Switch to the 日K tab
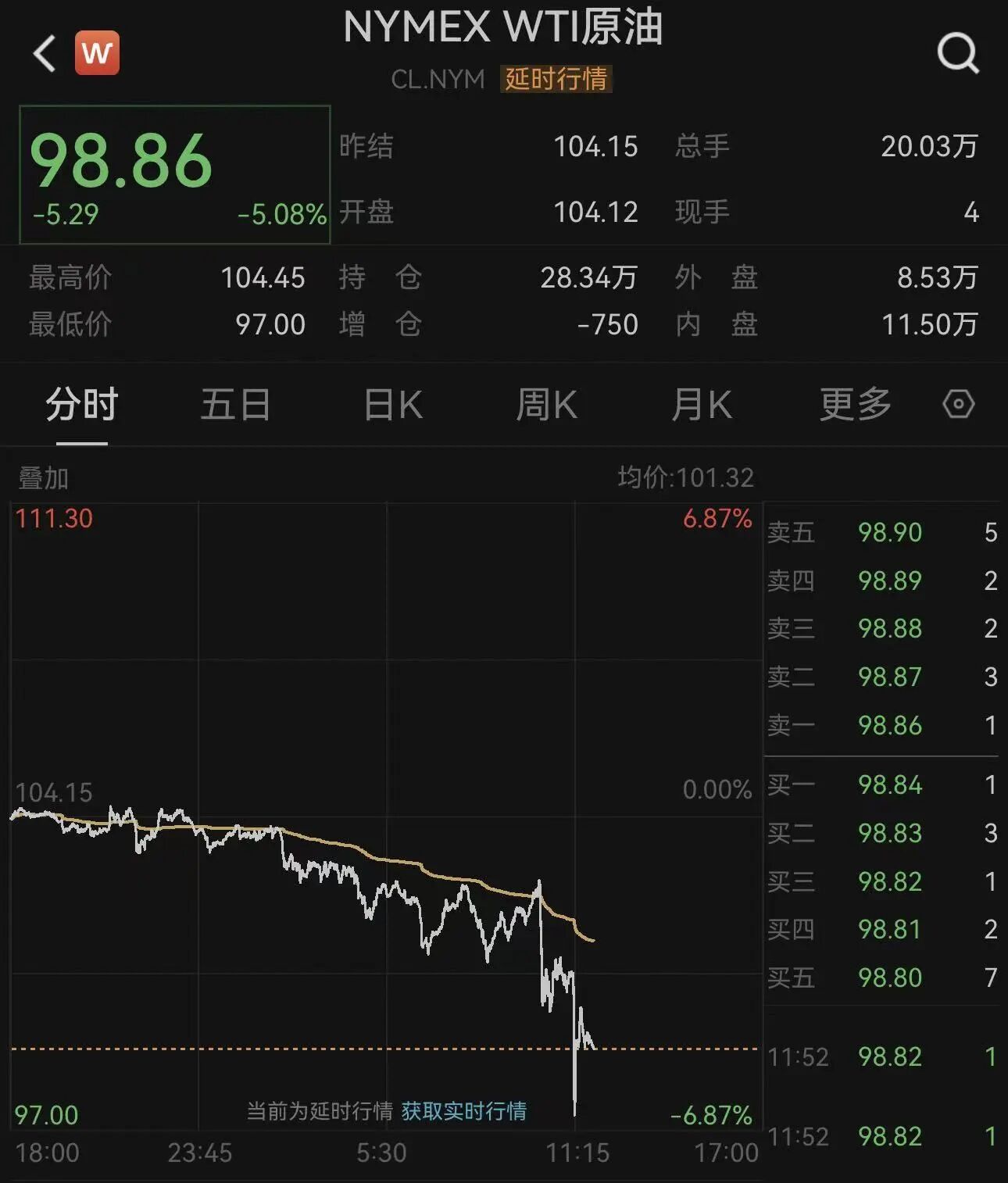The height and width of the screenshot is (1183, 1008). (x=393, y=405)
